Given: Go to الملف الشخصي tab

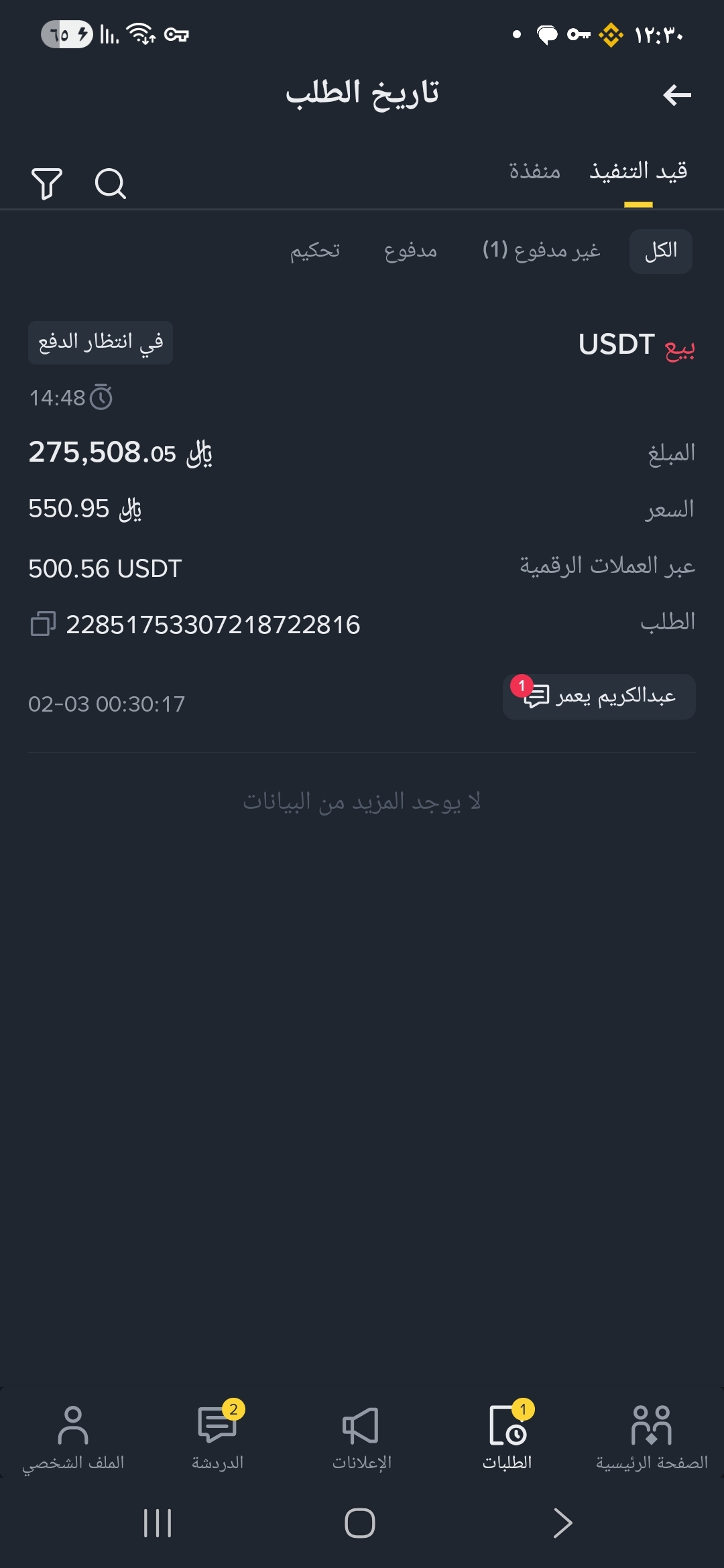Looking at the screenshot, I should 73,1437.
